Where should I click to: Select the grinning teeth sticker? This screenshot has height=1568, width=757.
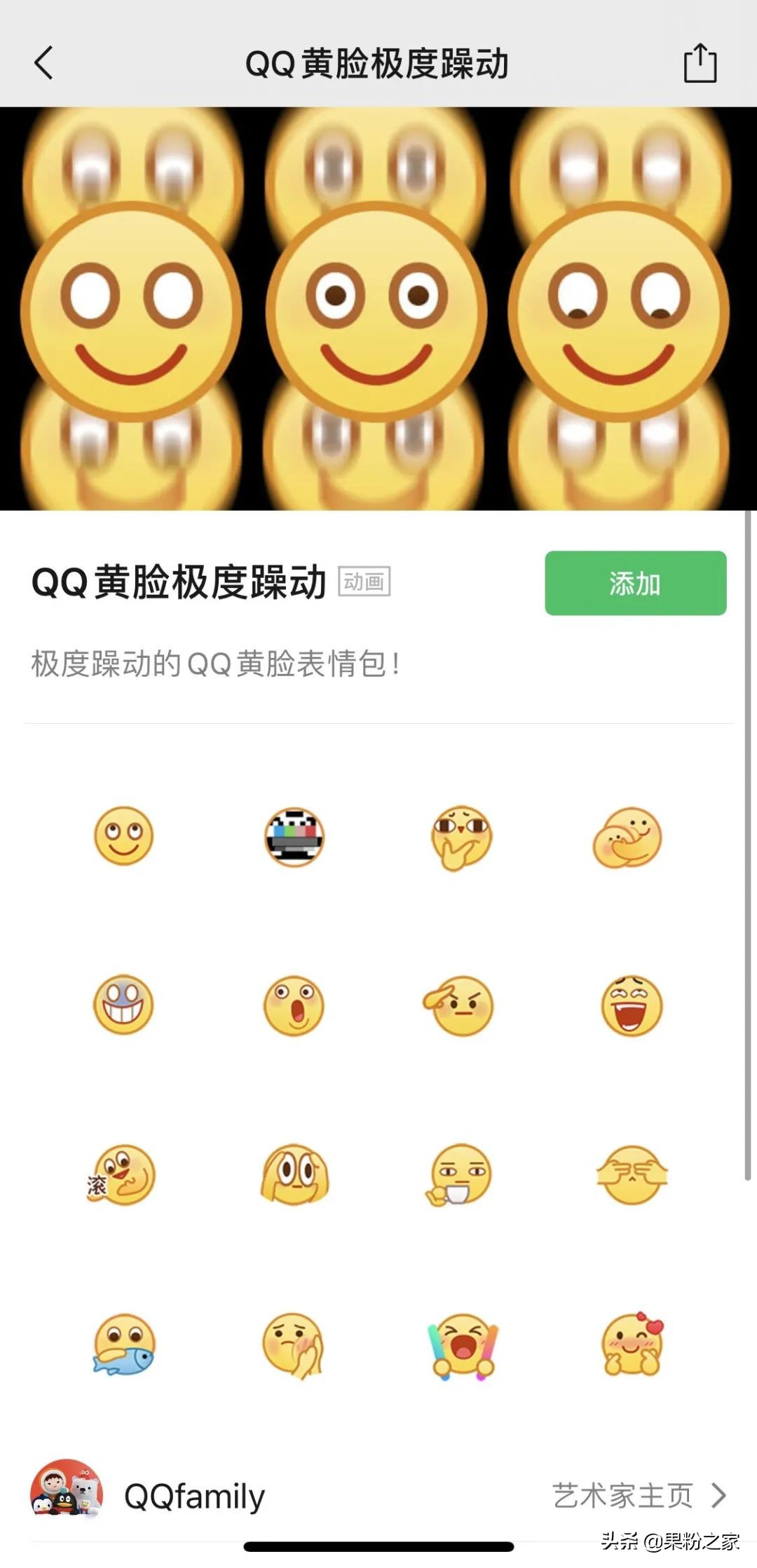point(123,1005)
